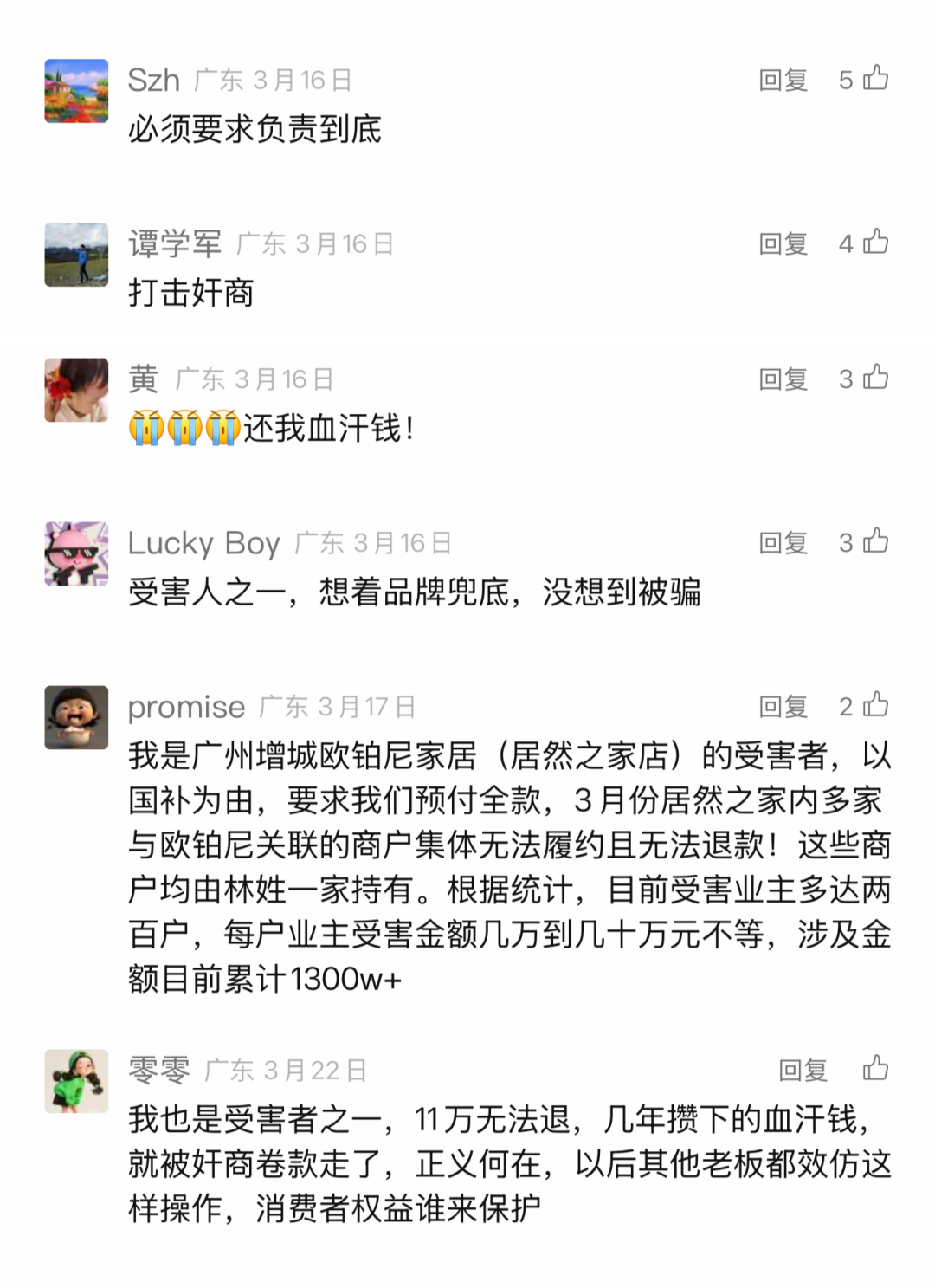This screenshot has height=1288, width=935.
Task: Open Lucky Boy's profile avatar
Action: (76, 553)
